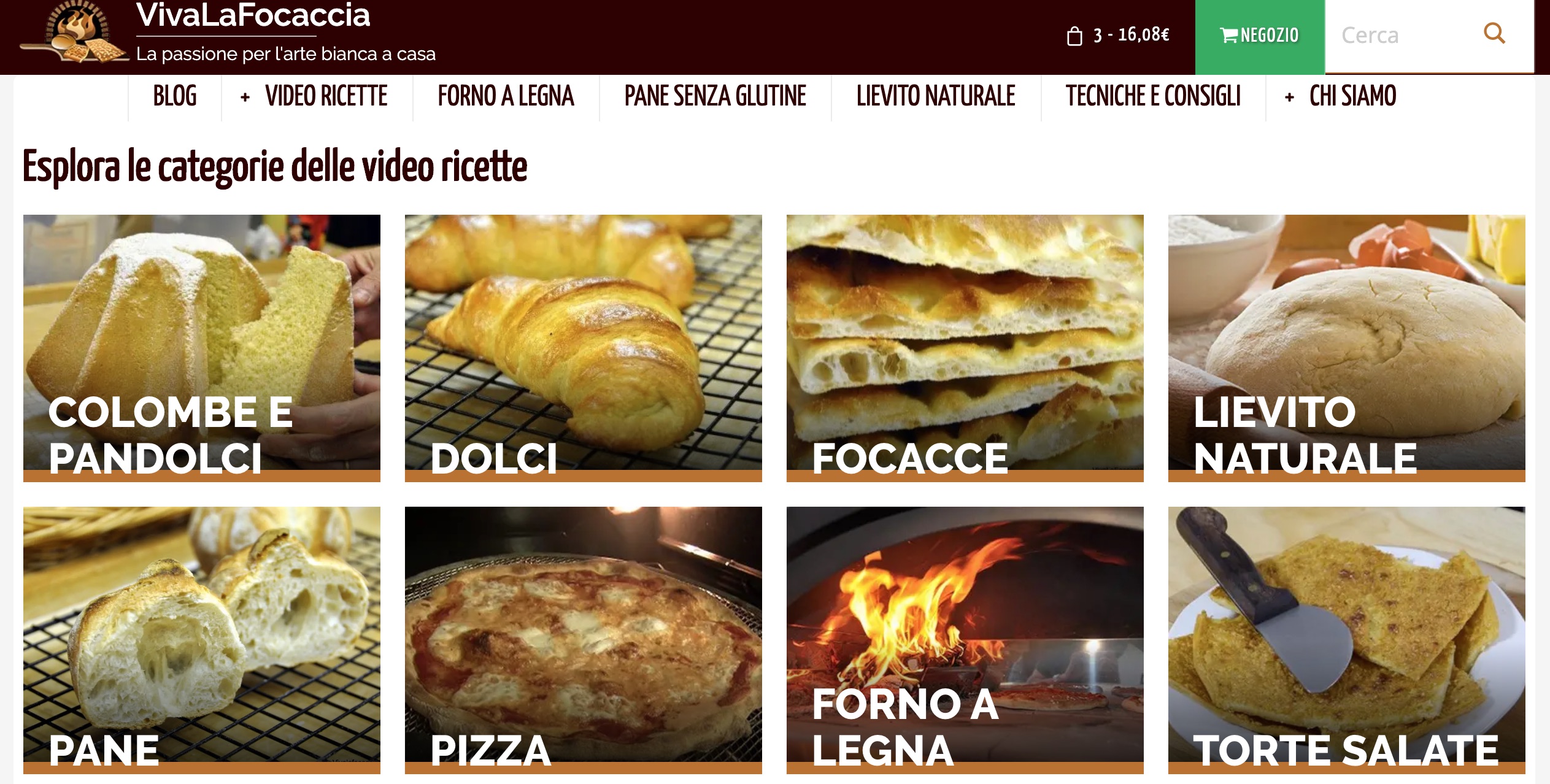Select the Focacce category tile
The height and width of the screenshot is (784, 1550).
[965, 348]
